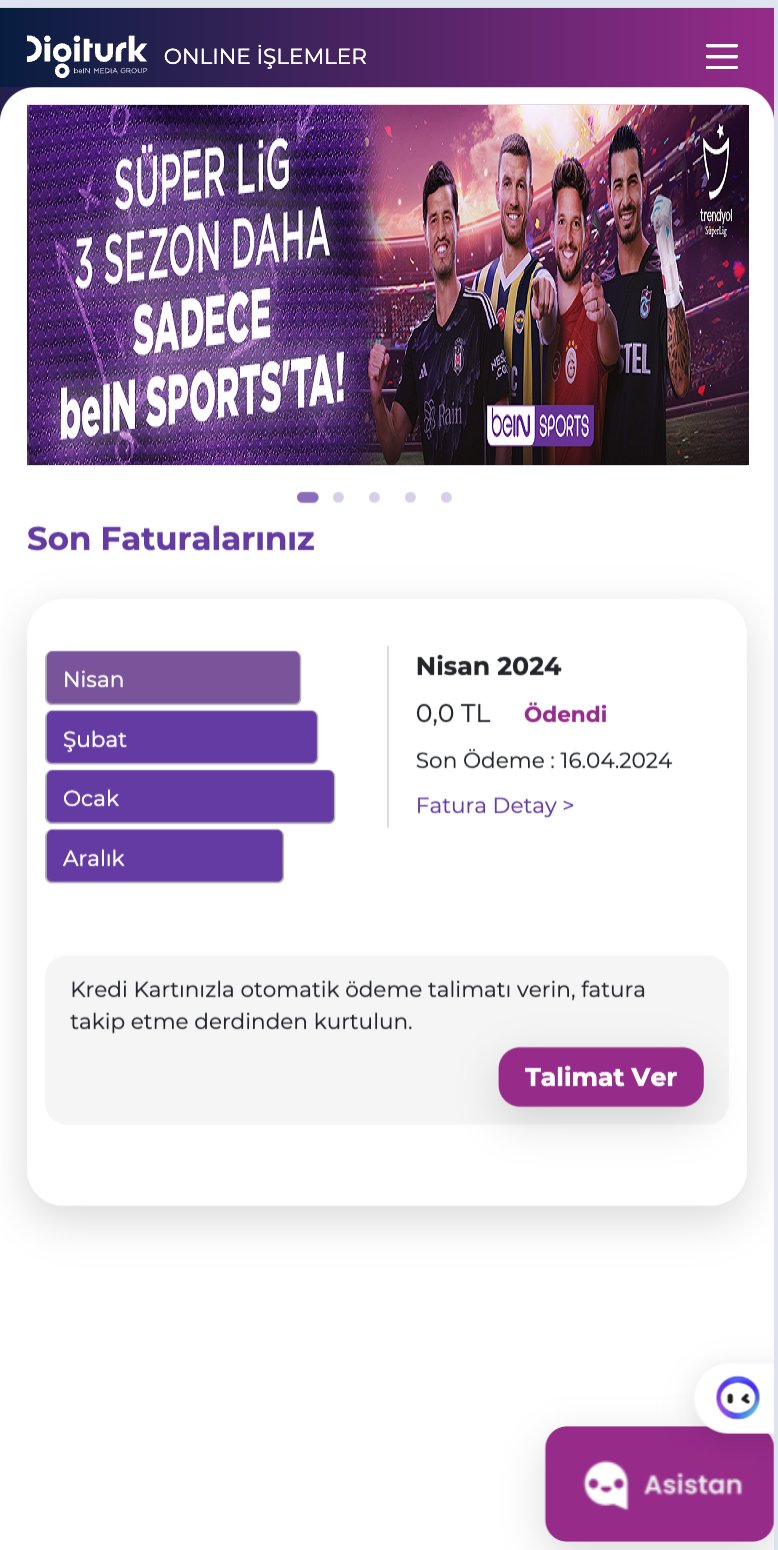The height and width of the screenshot is (1550, 778).
Task: Open the Fatura Detay link
Action: click(495, 805)
